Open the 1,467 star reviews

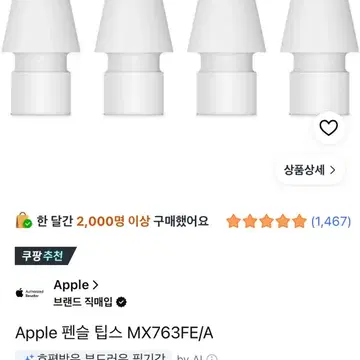point(289,221)
